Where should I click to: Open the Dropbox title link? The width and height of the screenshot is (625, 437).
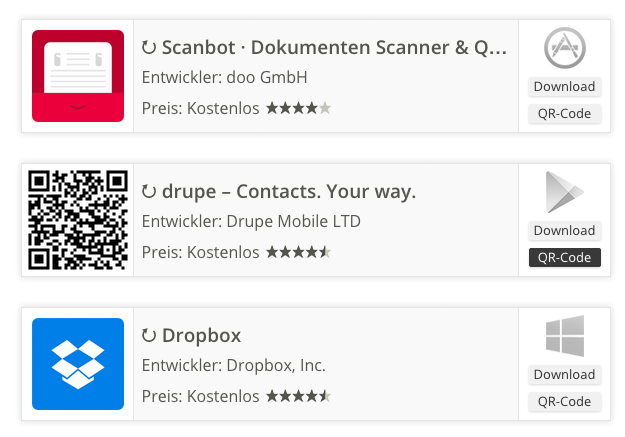coord(201,335)
